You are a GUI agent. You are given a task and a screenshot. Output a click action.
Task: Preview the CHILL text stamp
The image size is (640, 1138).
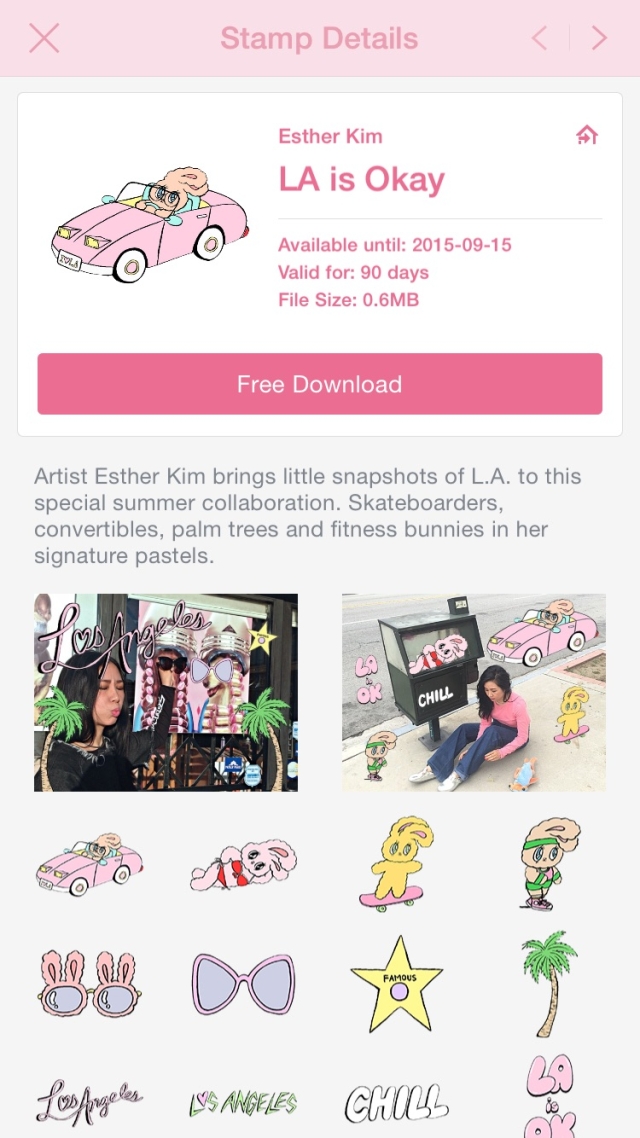pos(396,1103)
